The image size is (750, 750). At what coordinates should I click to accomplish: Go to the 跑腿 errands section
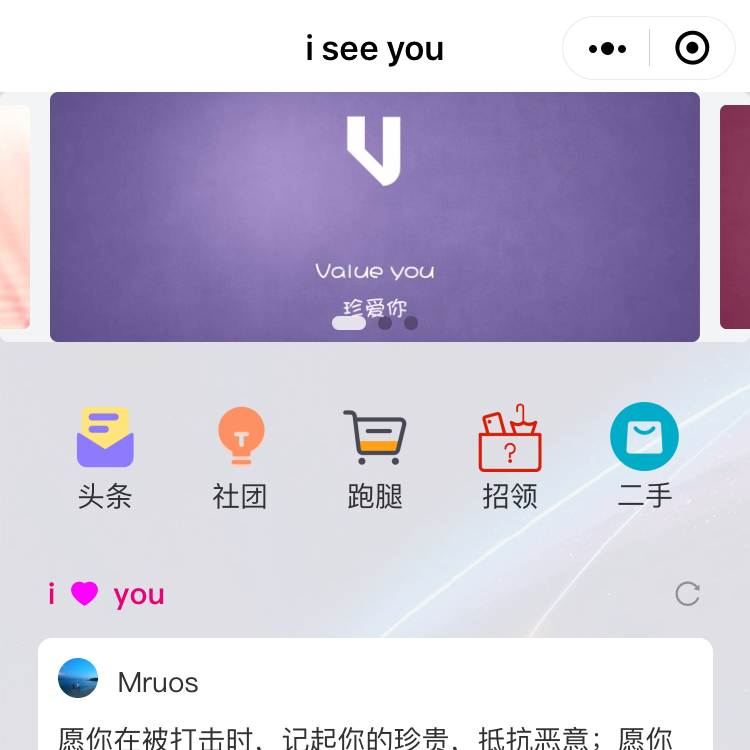click(375, 456)
